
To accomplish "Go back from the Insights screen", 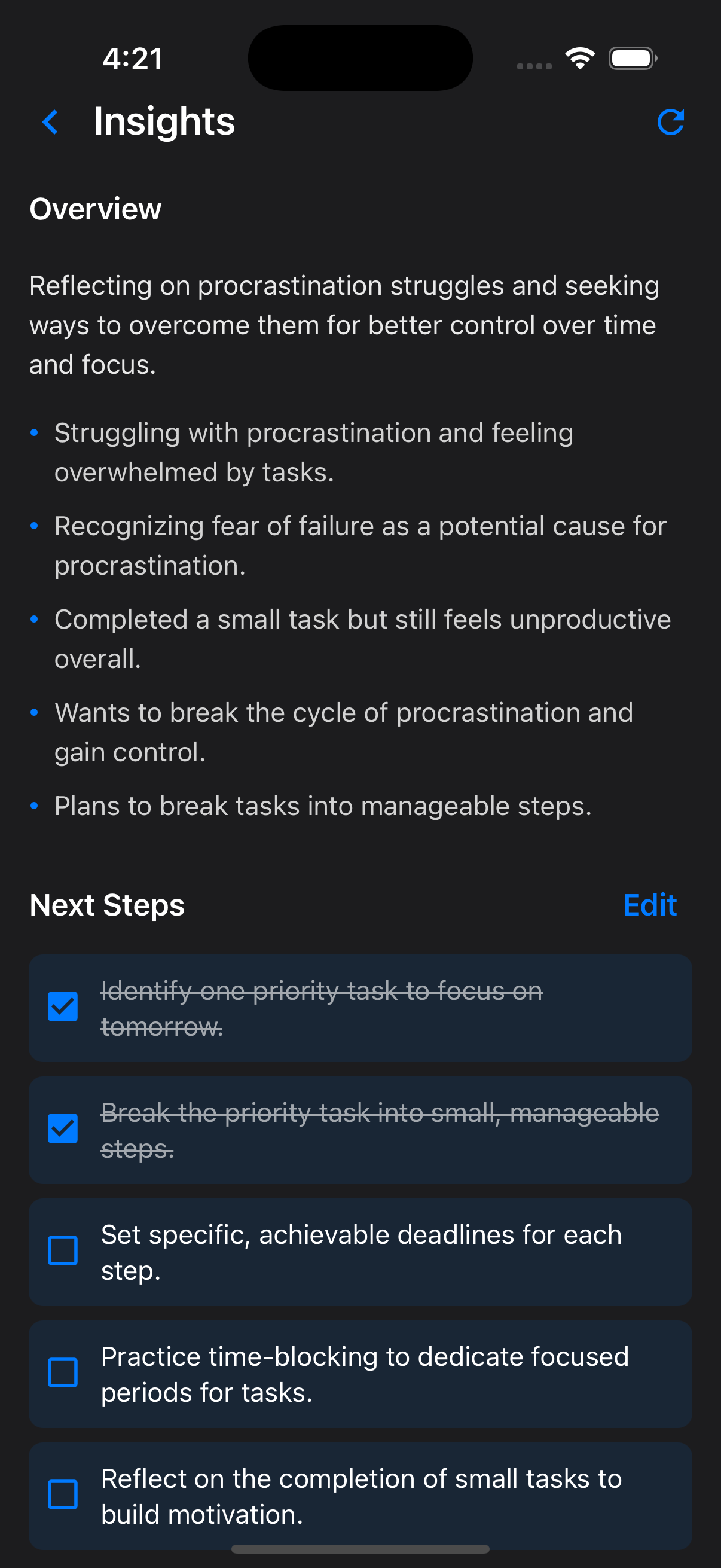I will 50,123.
